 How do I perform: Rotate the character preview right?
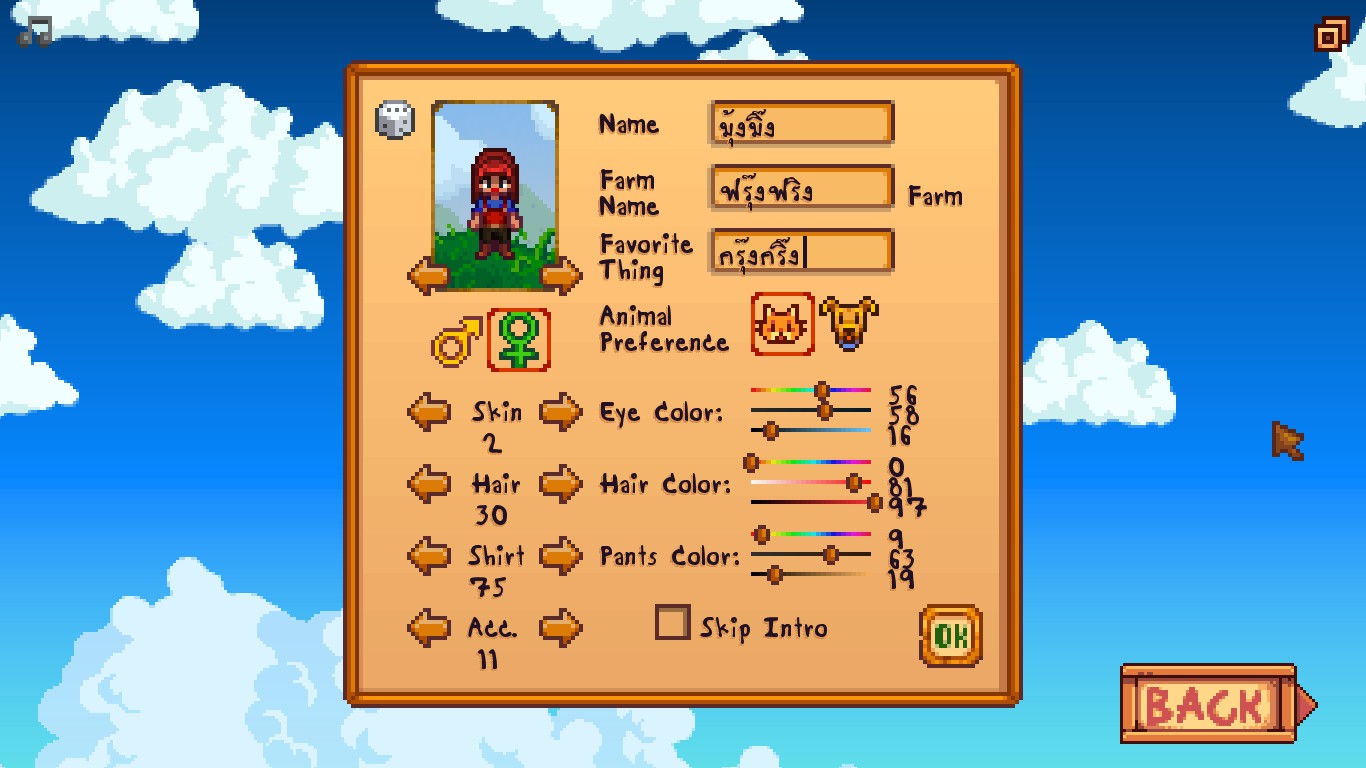[x=561, y=276]
